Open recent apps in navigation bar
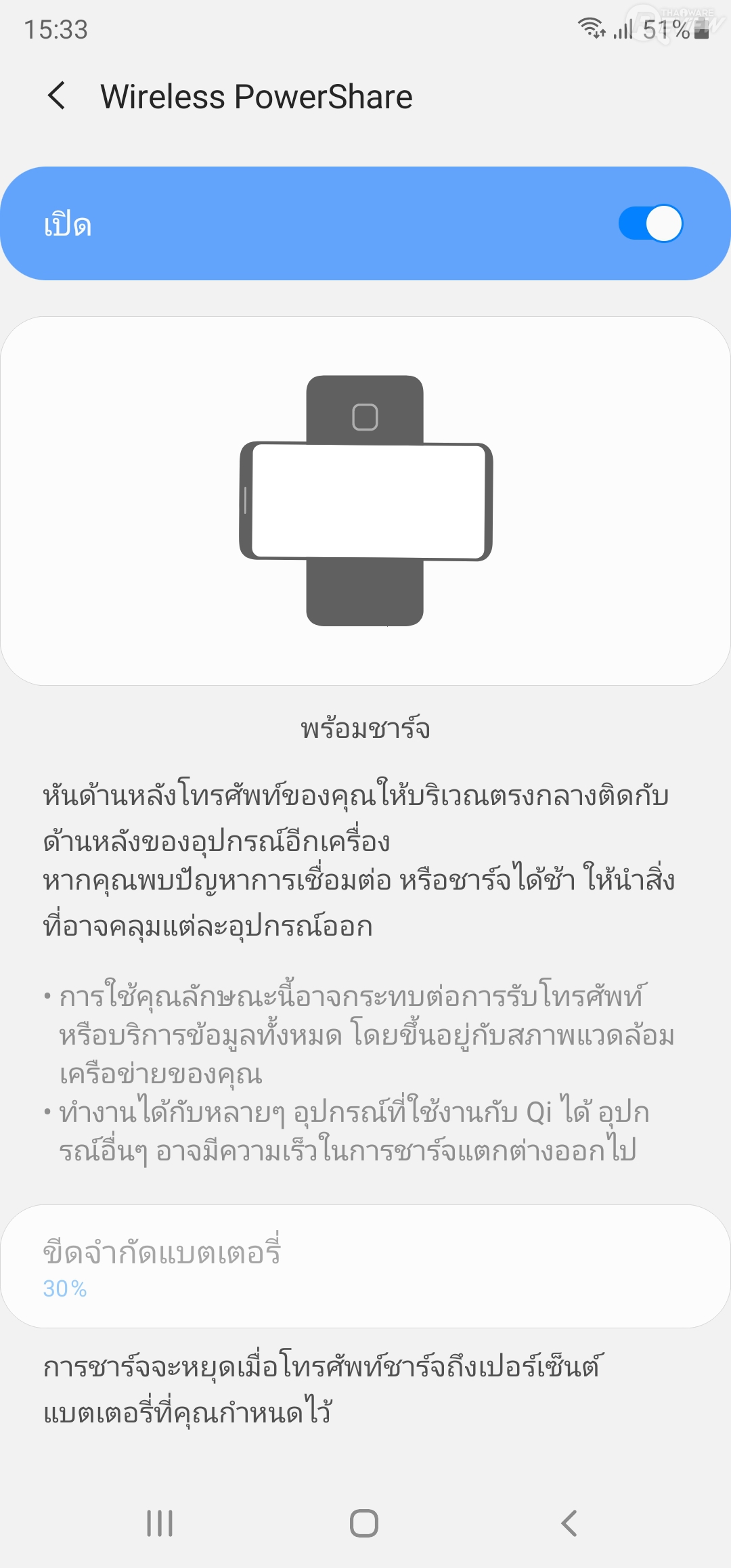The width and height of the screenshot is (731, 1568). (160, 1523)
